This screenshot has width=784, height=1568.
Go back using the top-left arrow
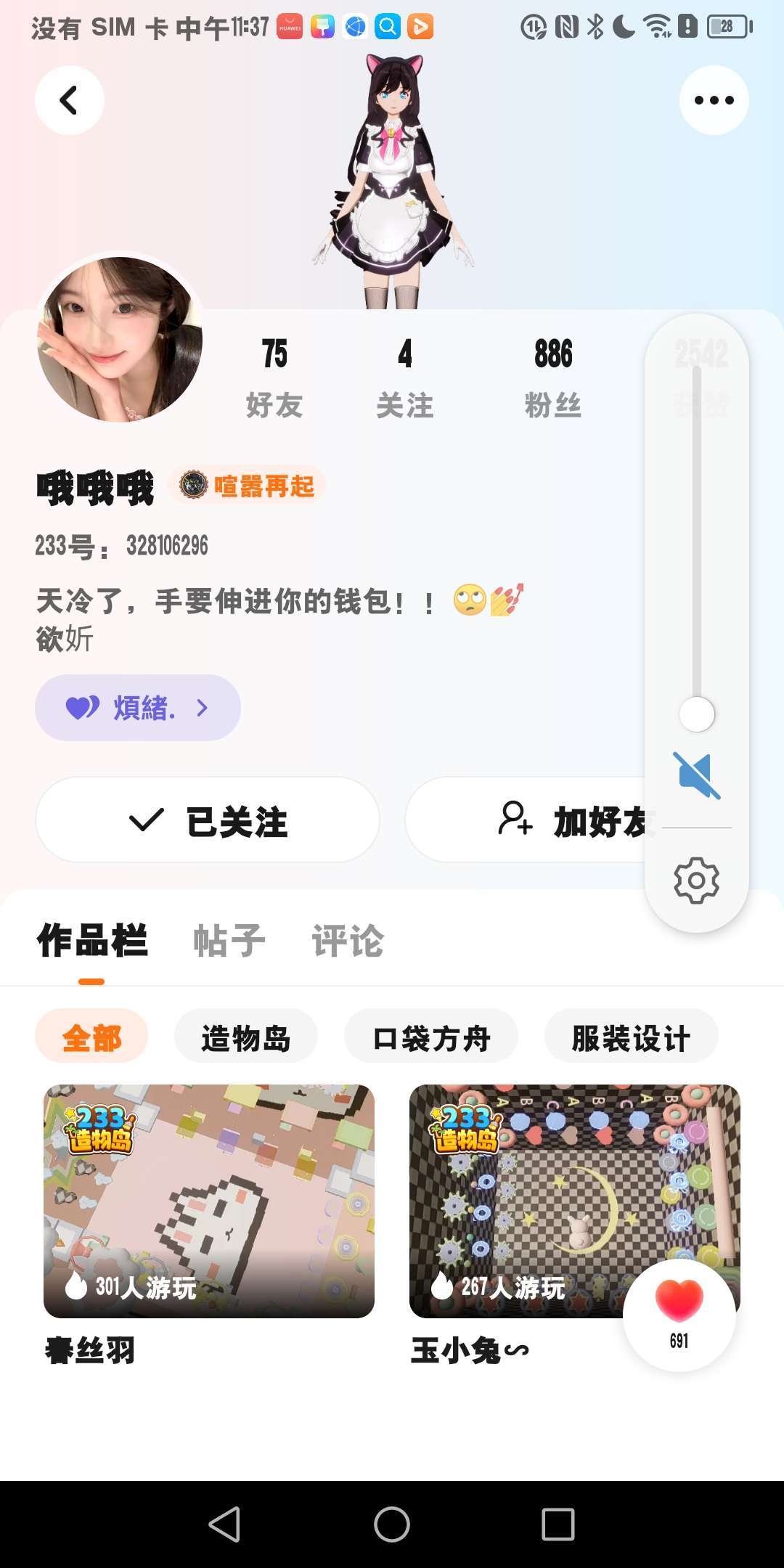tap(69, 100)
